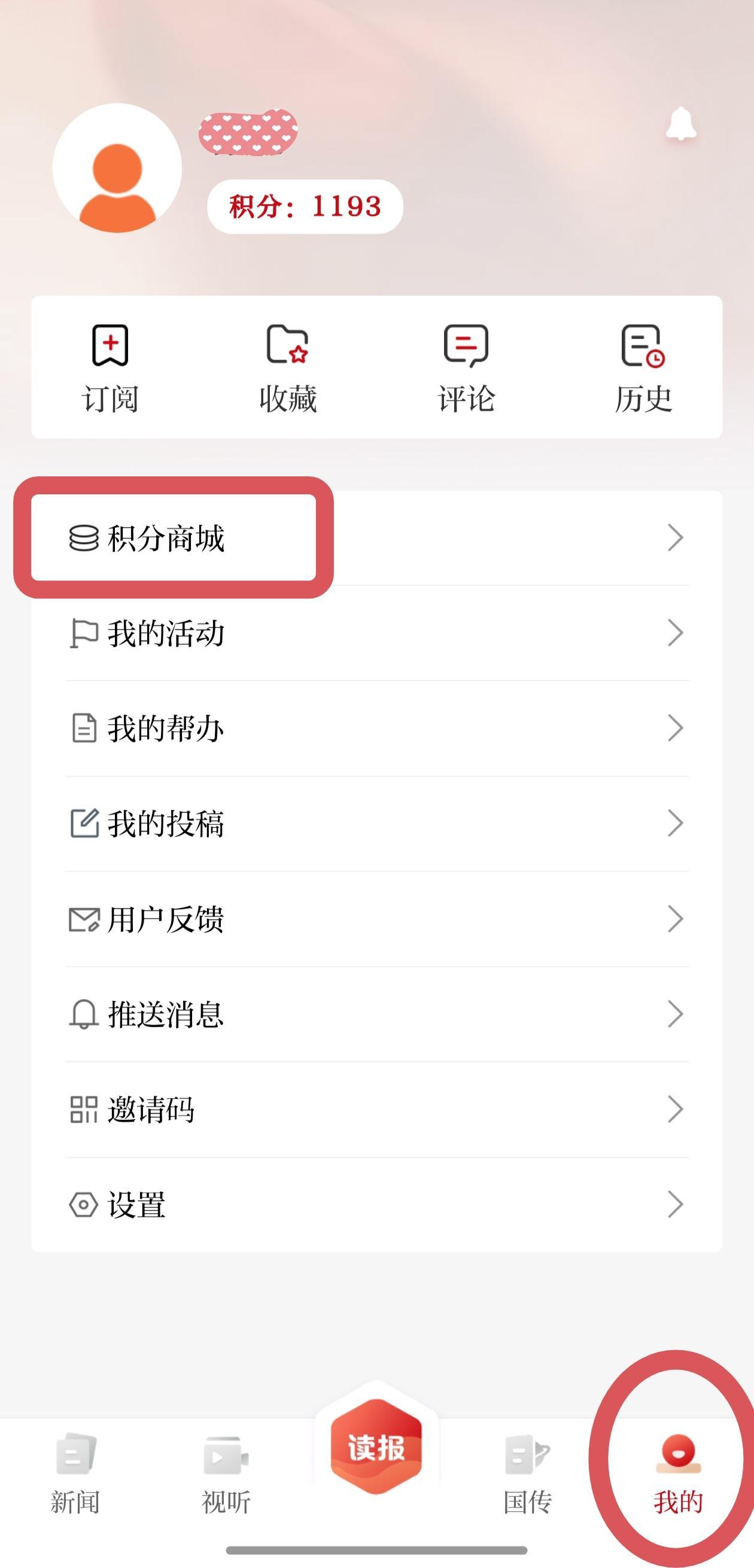This screenshot has height=1568, width=754.
Task: Switch to the 国传 tab
Action: click(x=527, y=1473)
